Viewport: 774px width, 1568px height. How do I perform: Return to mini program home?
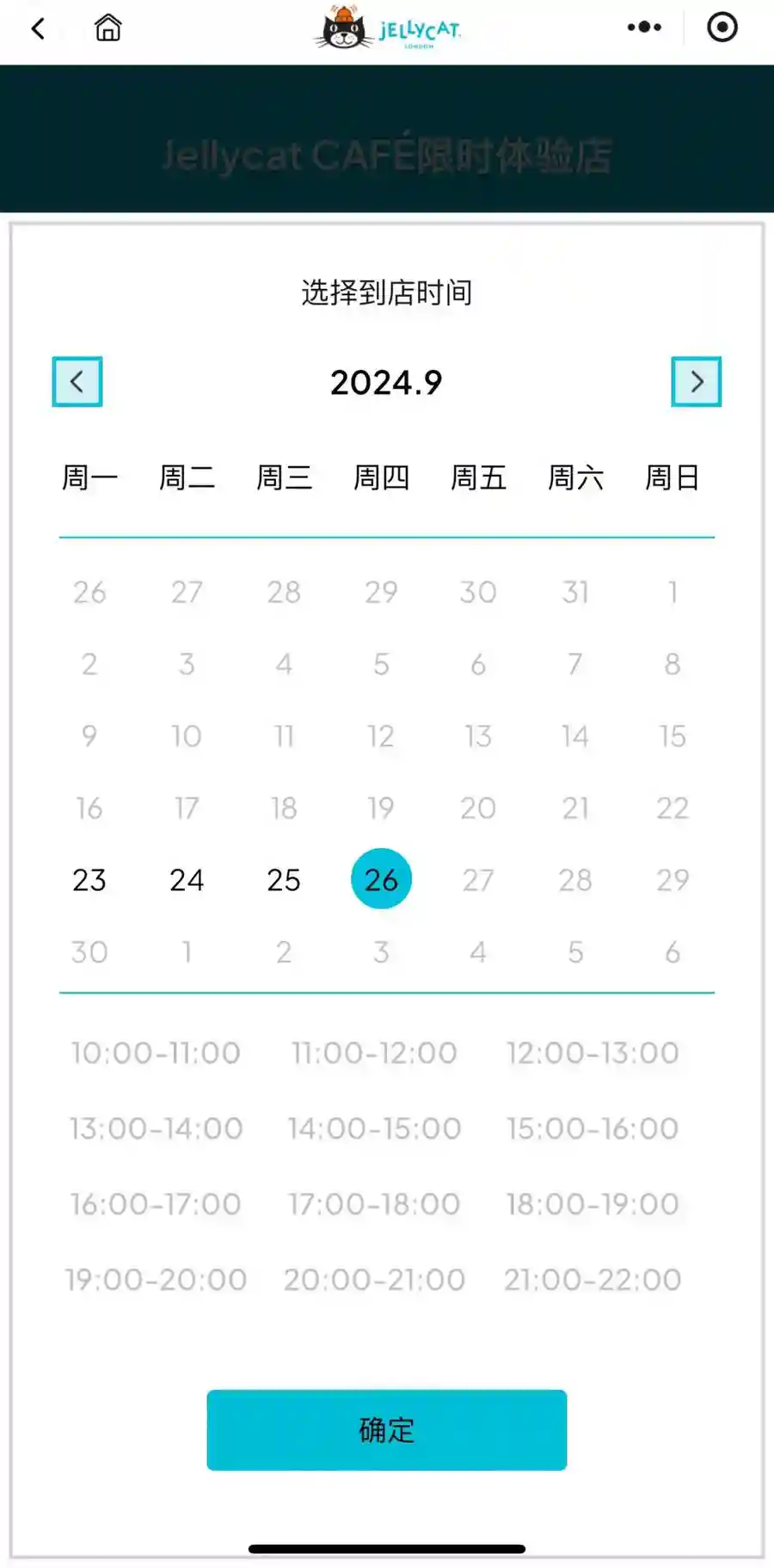(107, 28)
